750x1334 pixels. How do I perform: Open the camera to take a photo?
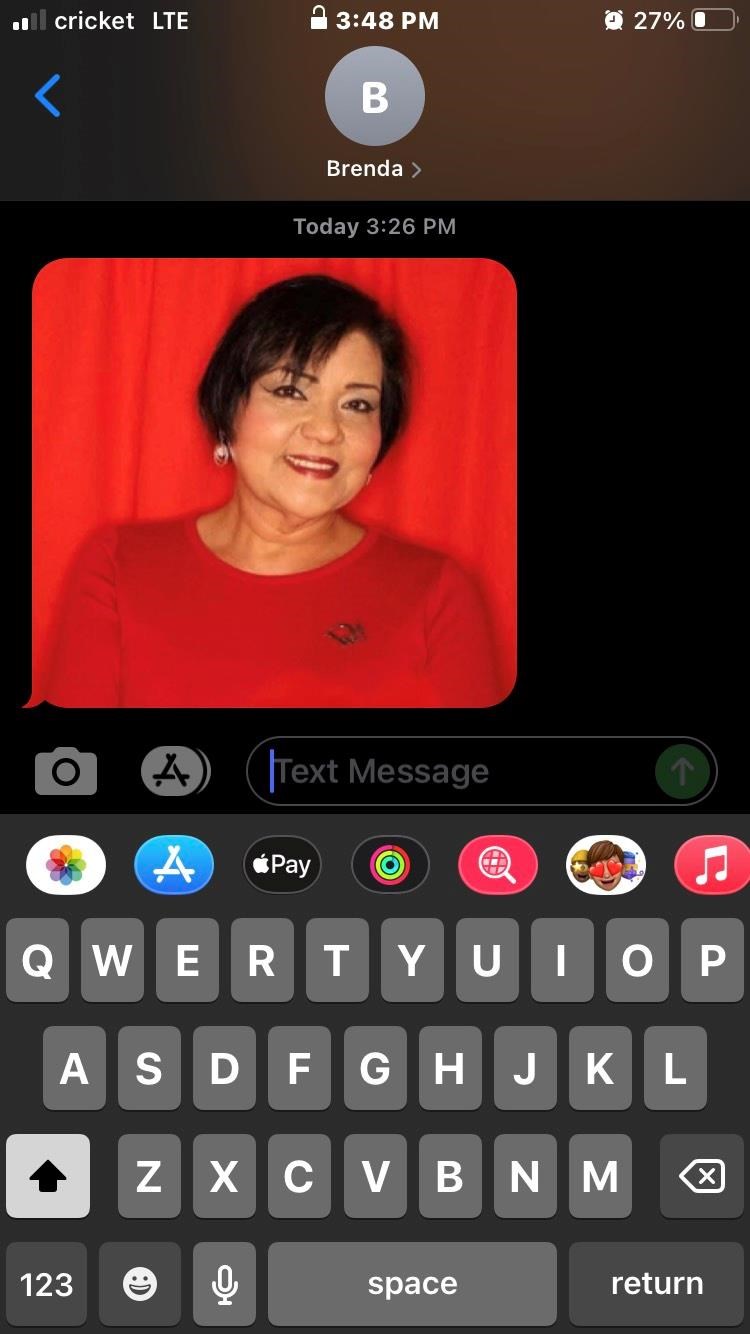(66, 771)
